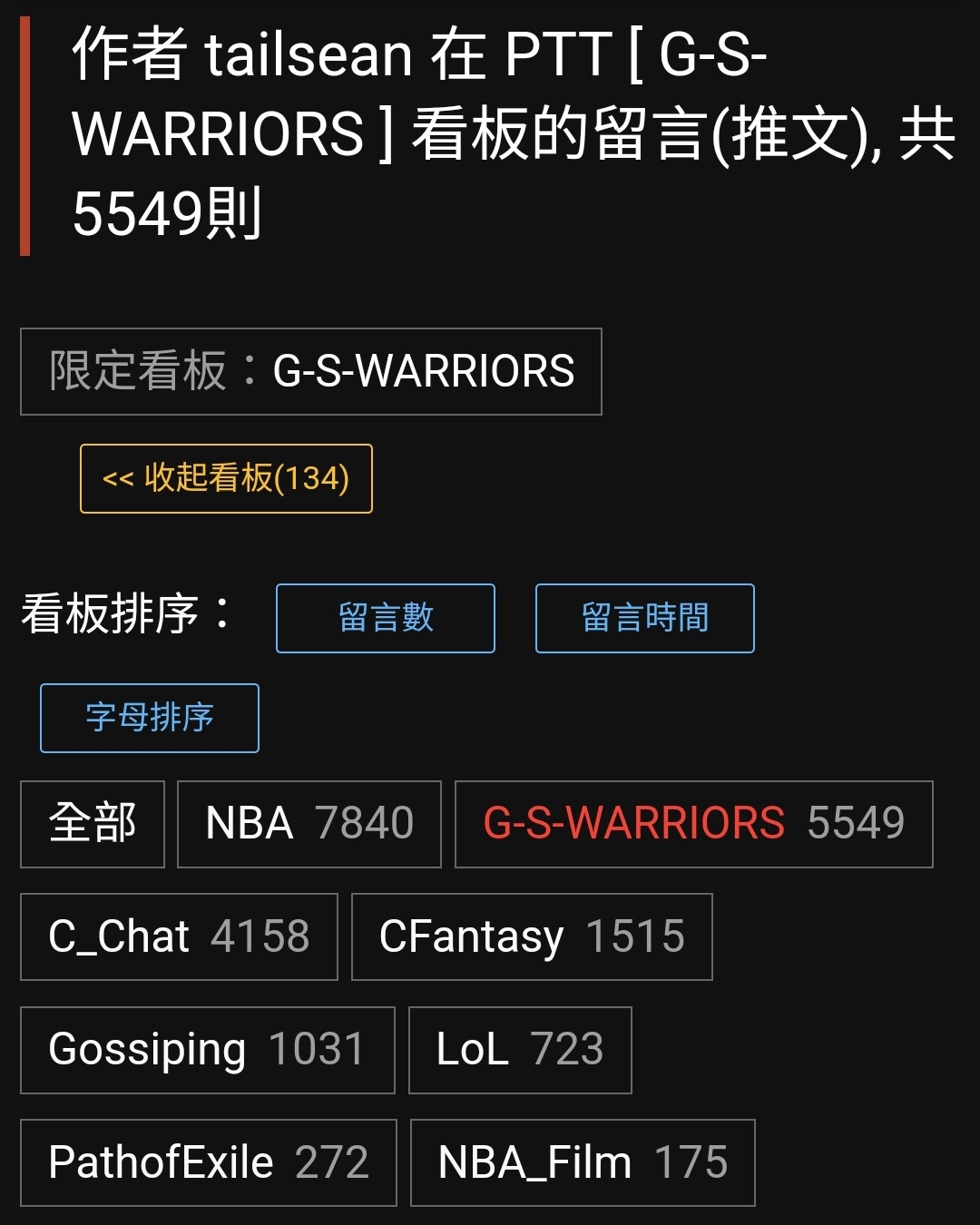Filter by Gossiping board
This screenshot has width=980, height=1225.
click(207, 1050)
